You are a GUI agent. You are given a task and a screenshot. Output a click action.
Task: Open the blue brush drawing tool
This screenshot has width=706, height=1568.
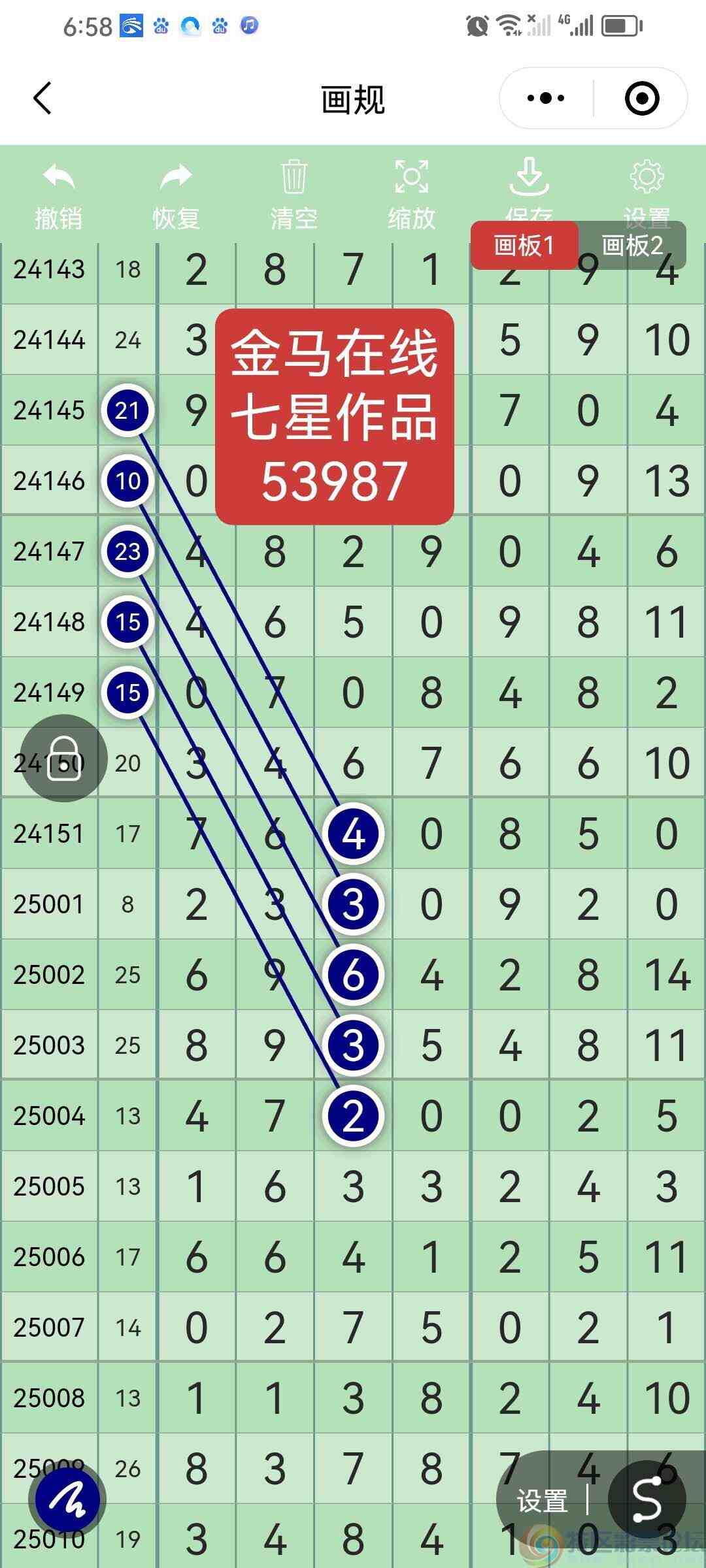pyautogui.click(x=68, y=1500)
